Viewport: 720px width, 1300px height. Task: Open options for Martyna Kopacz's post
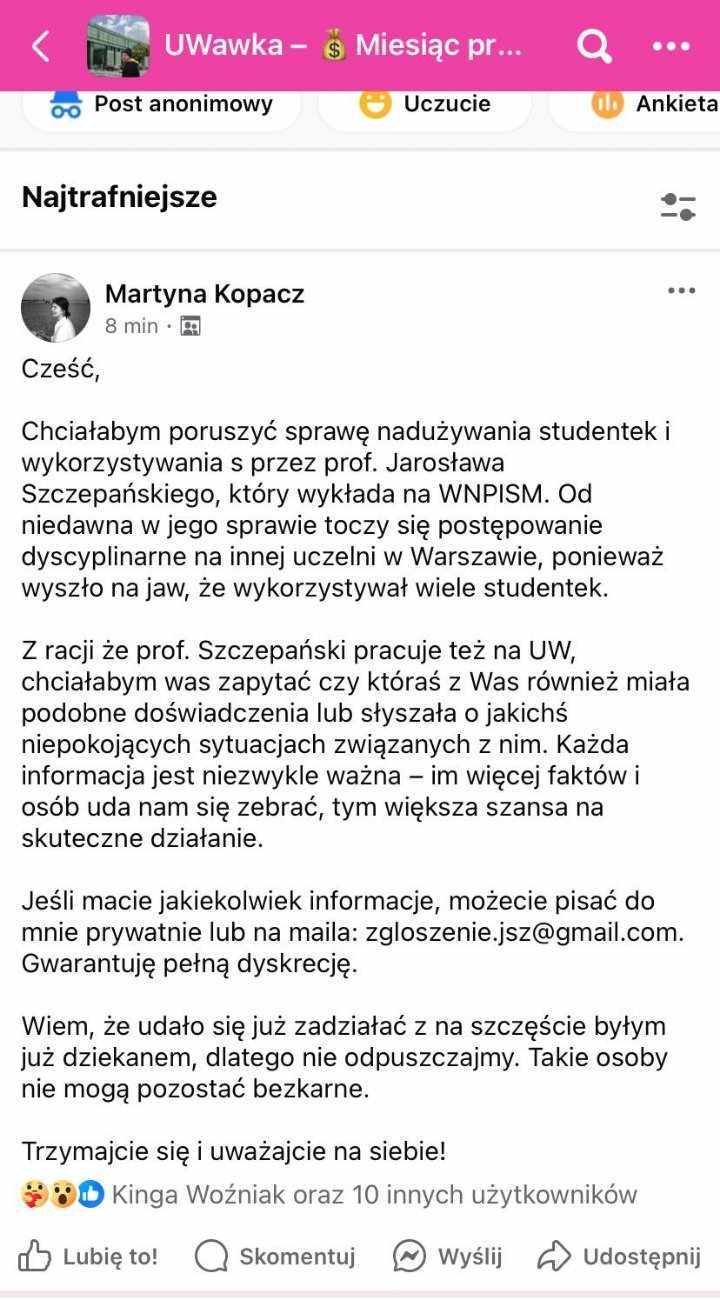pos(681,291)
